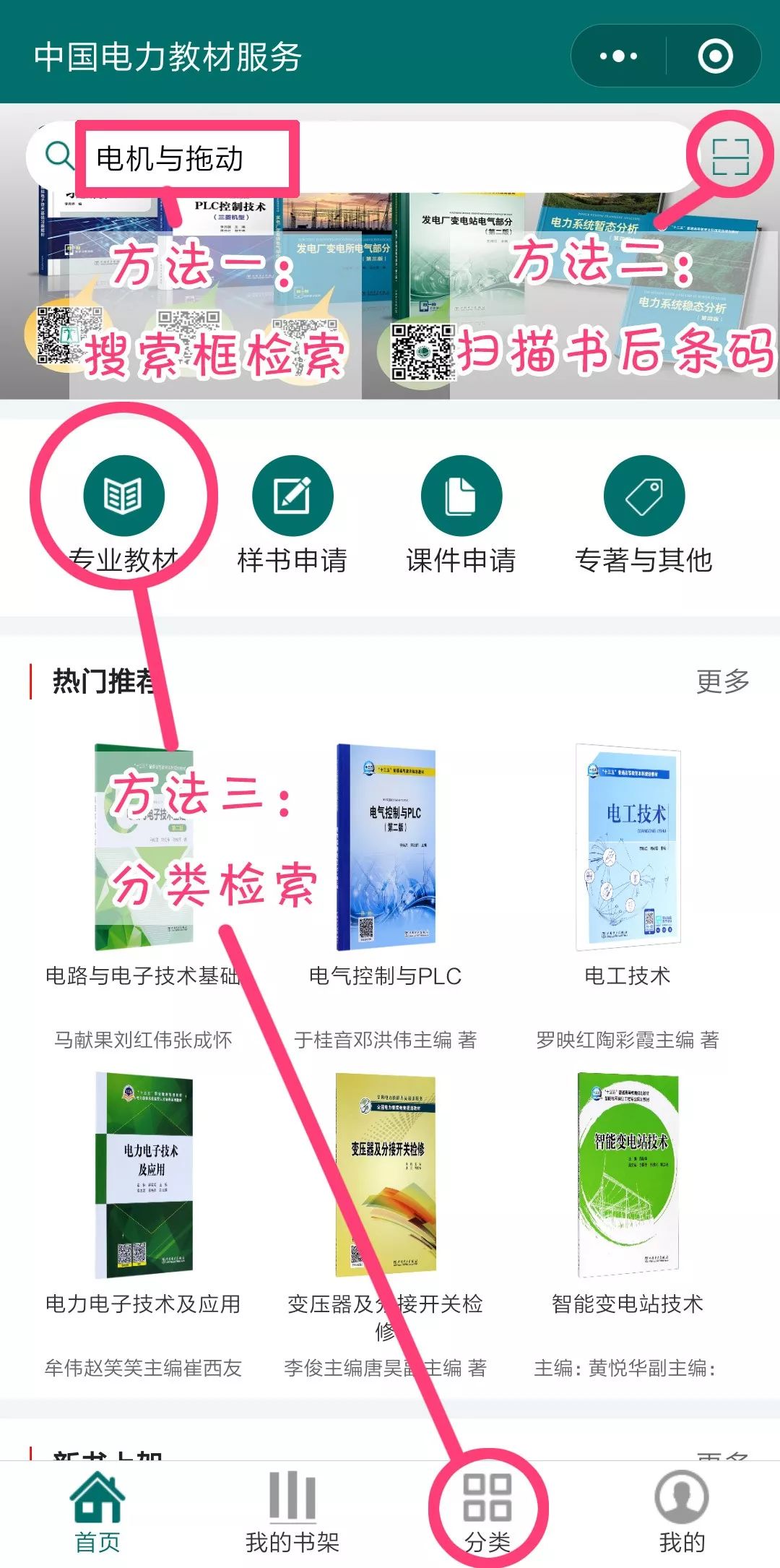Open the book 智能变电站技术

[628, 1175]
